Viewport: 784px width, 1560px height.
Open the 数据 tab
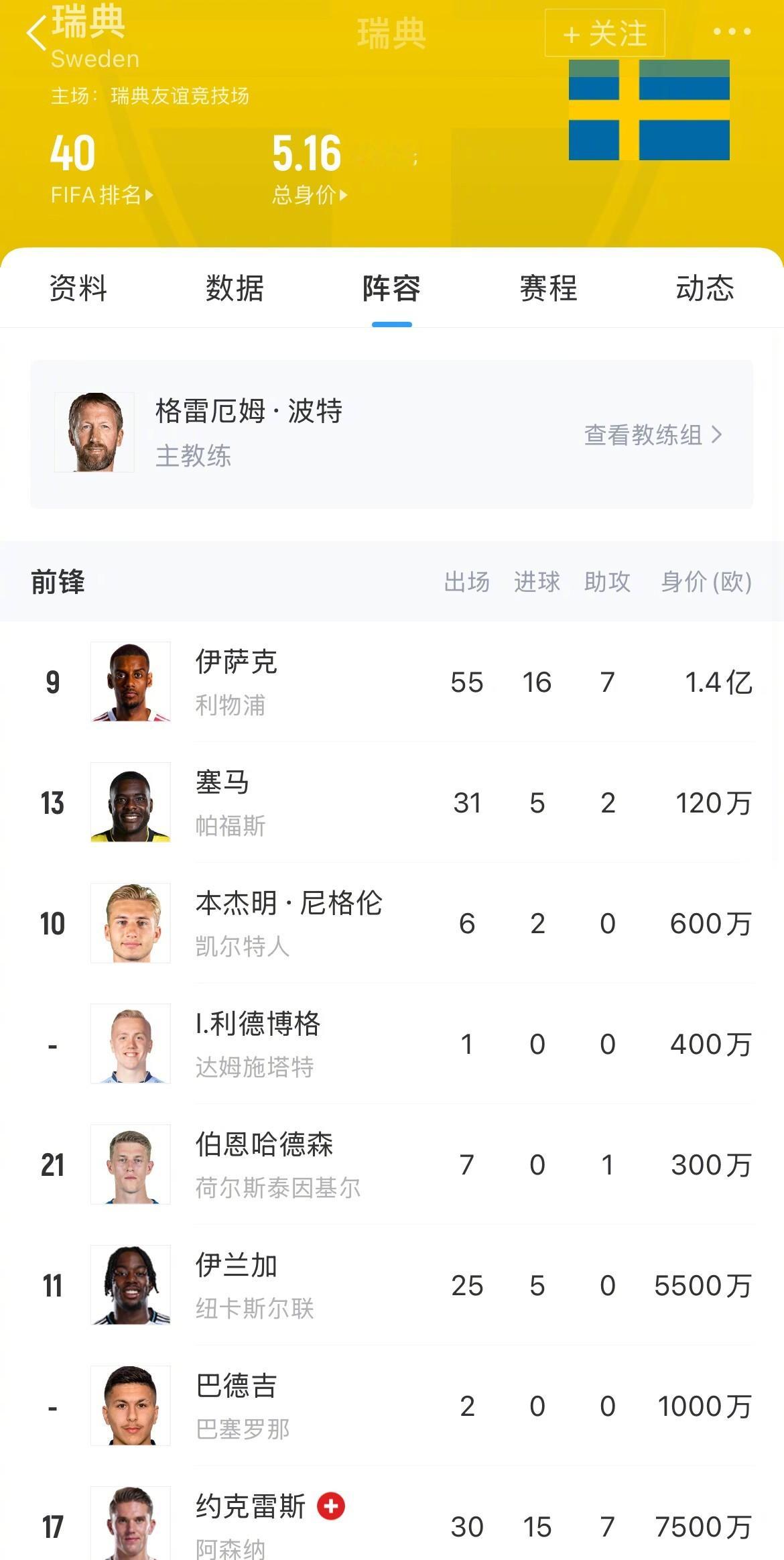point(235,288)
